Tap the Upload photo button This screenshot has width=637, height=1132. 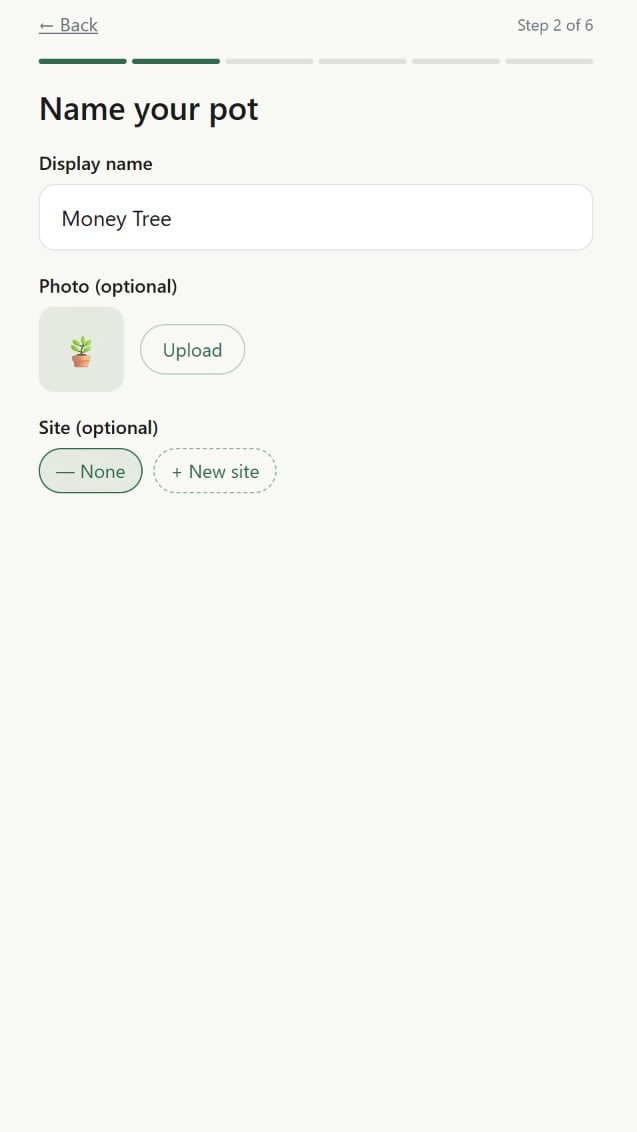192,350
